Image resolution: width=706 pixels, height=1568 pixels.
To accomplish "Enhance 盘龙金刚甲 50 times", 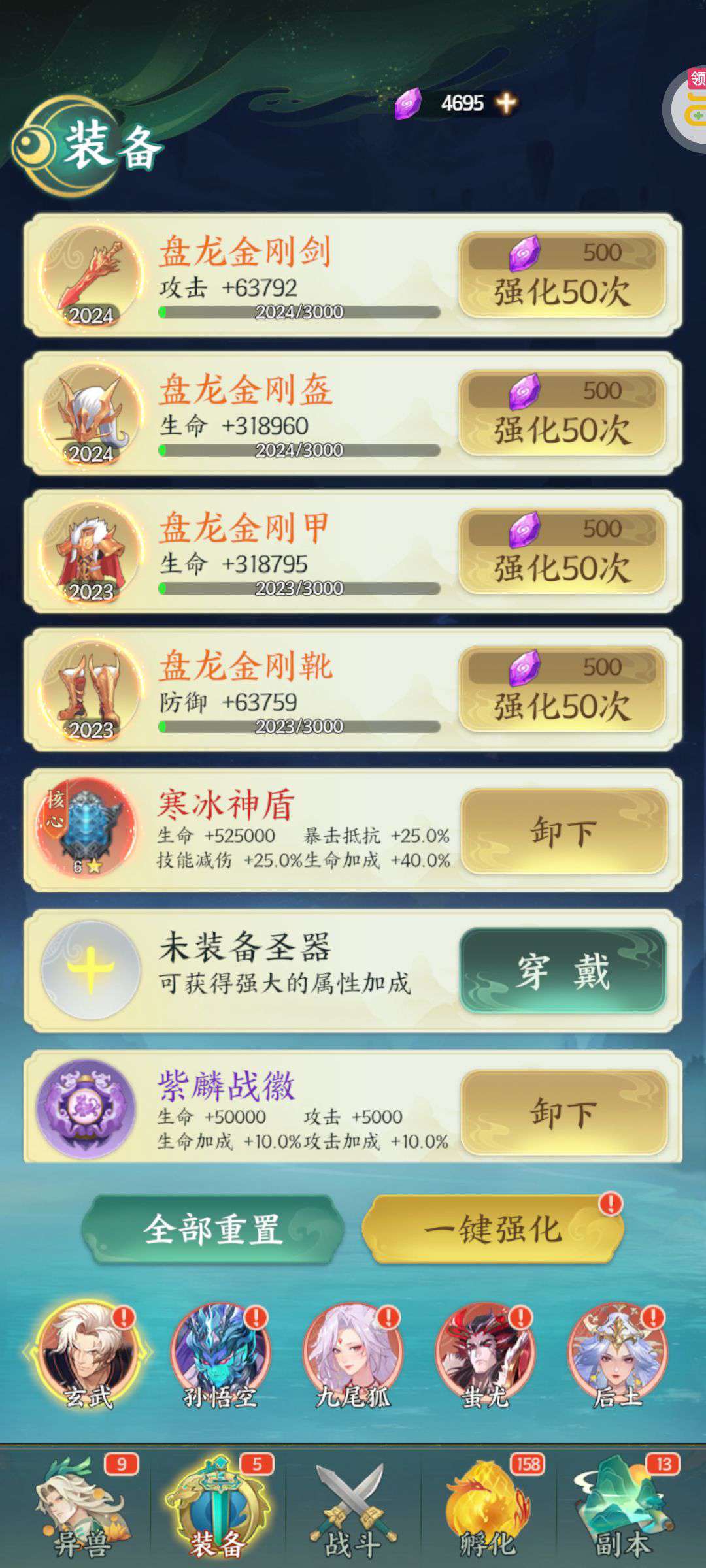I will coord(562,551).
